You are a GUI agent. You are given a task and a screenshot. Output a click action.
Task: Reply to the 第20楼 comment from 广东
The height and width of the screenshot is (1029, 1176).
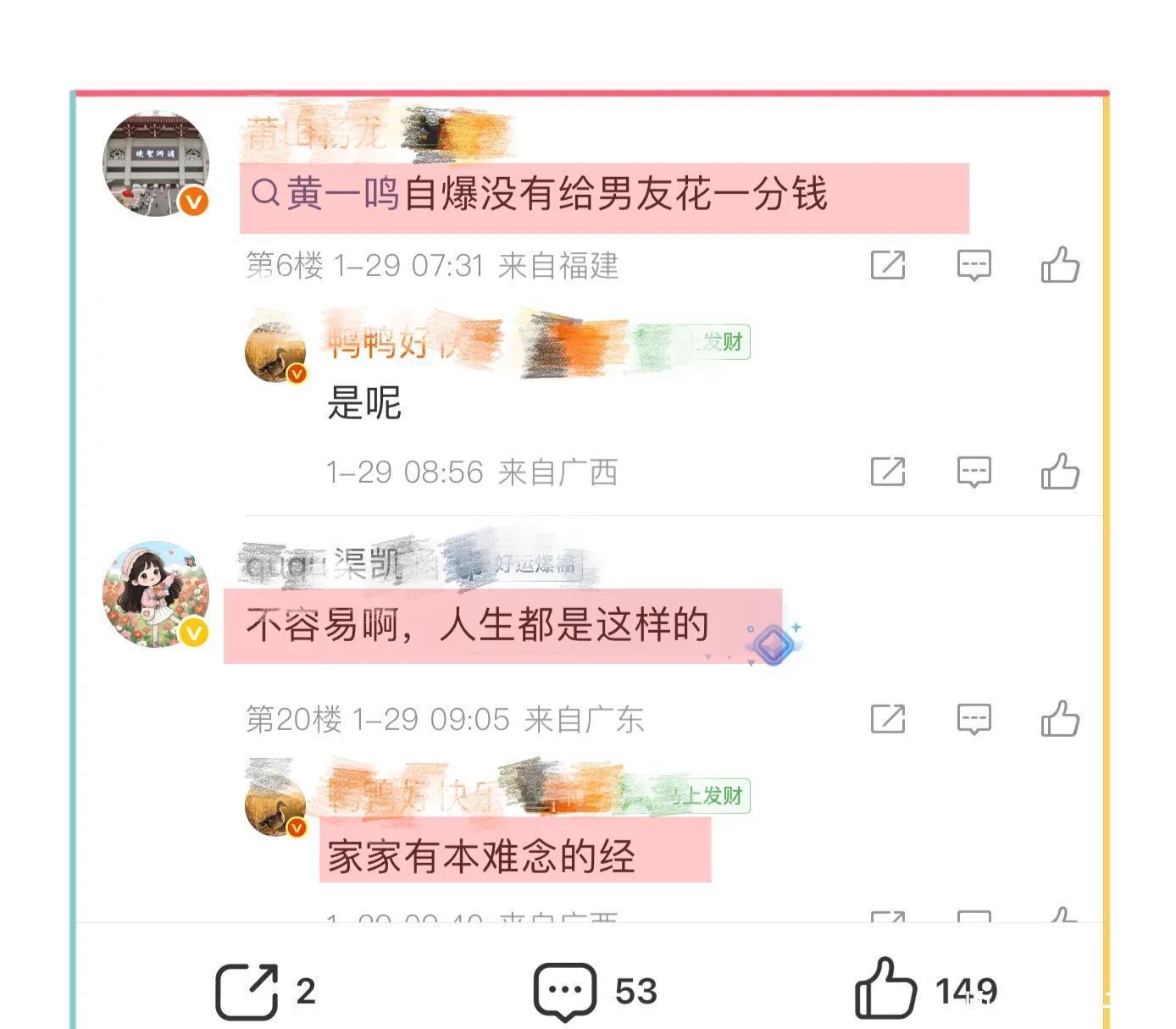[974, 719]
